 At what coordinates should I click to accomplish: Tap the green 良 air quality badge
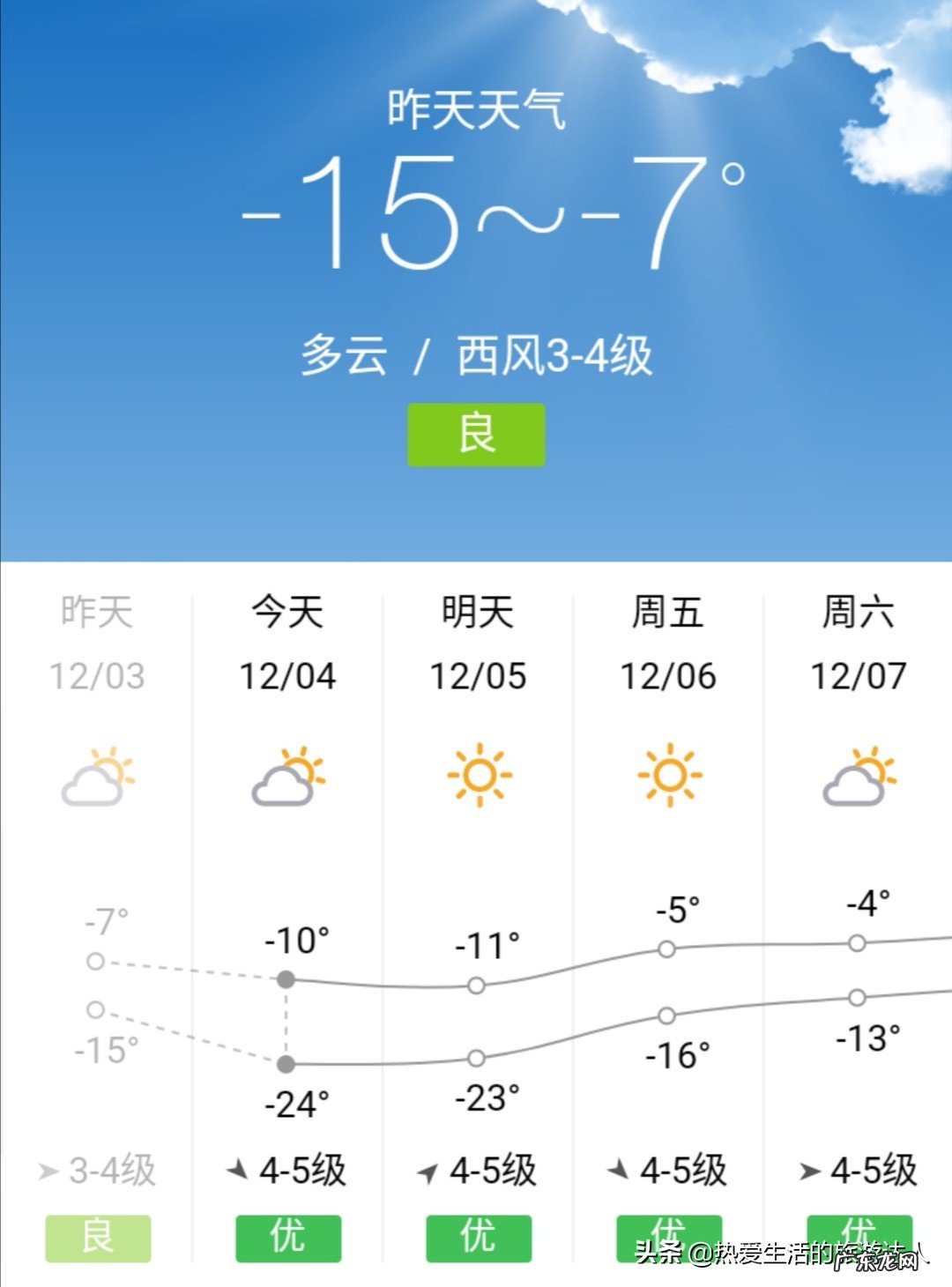[x=476, y=433]
